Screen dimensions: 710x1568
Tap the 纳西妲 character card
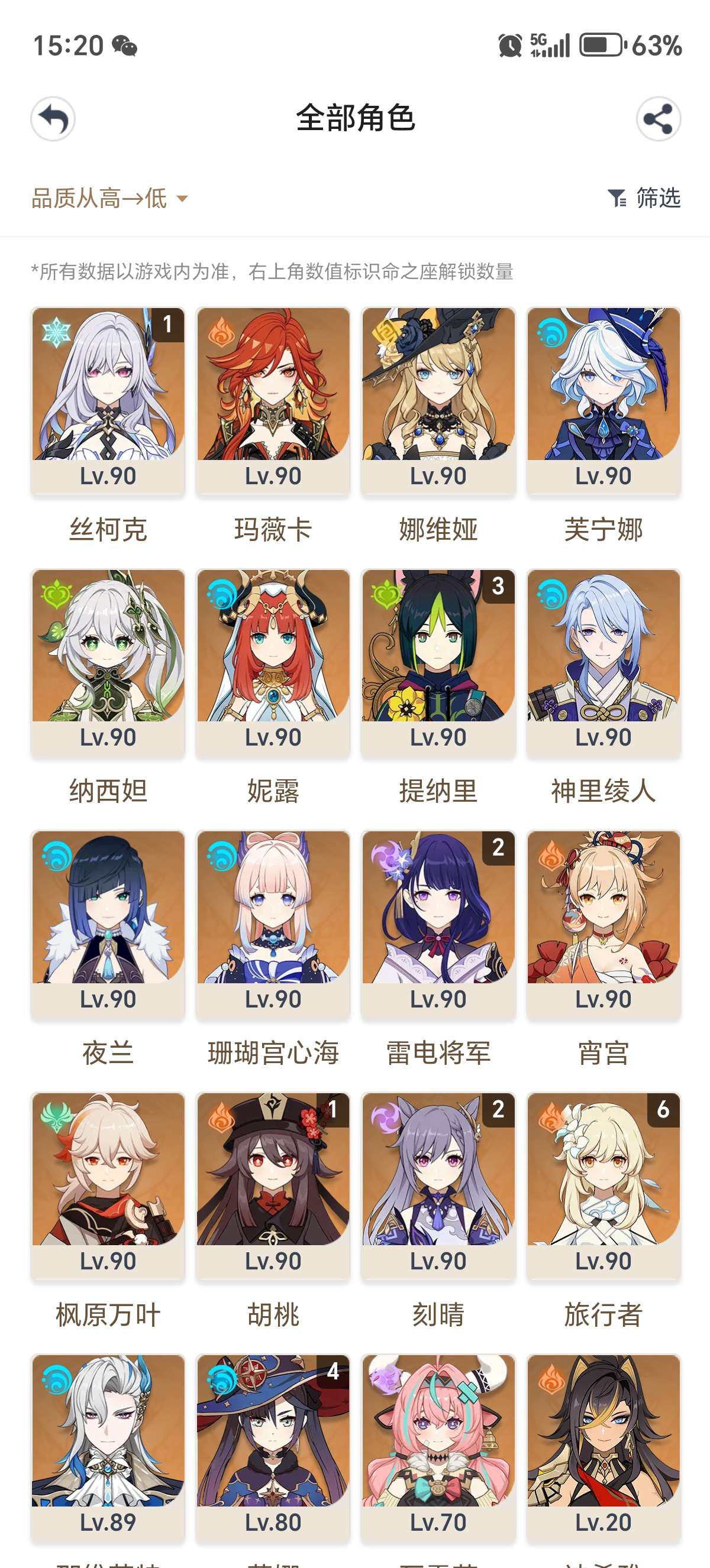pyautogui.click(x=108, y=663)
